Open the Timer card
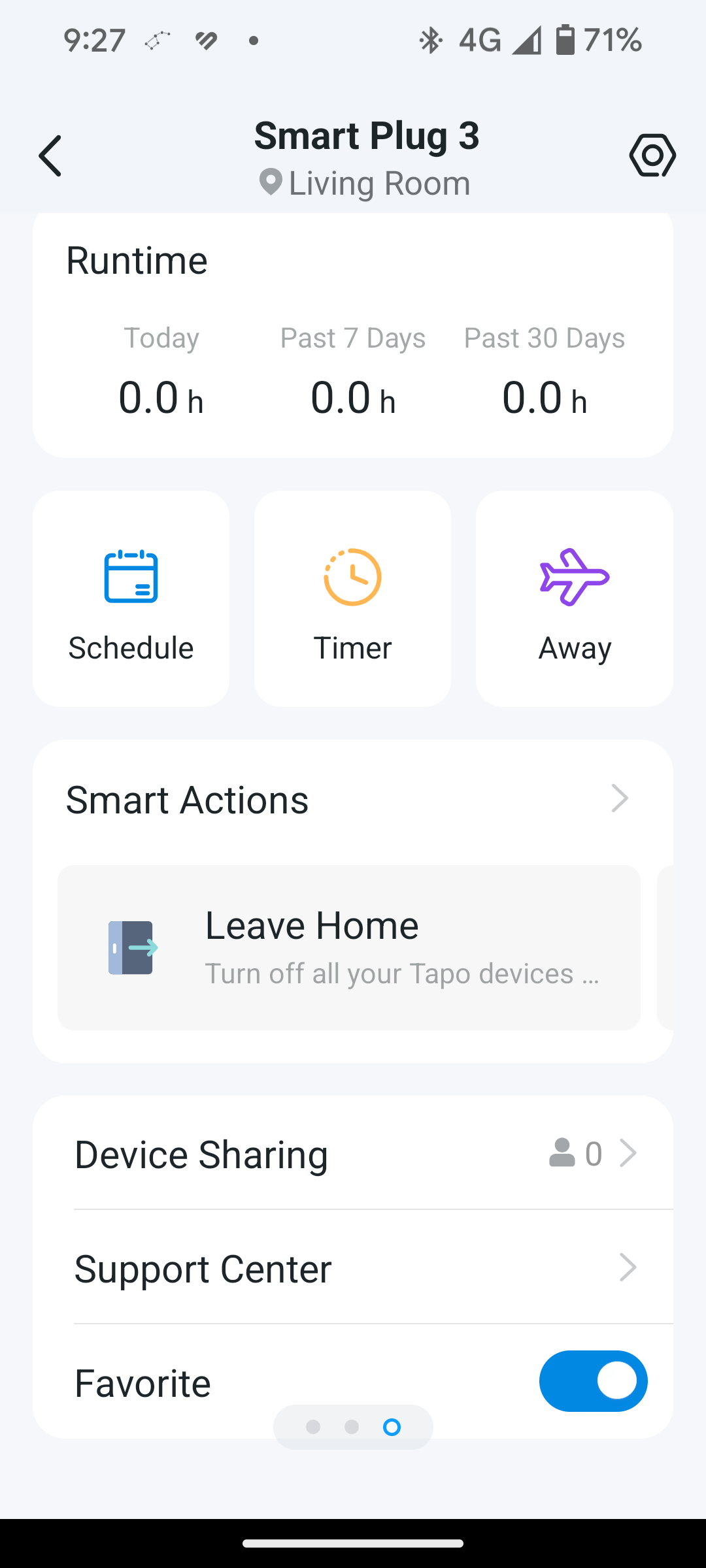The width and height of the screenshot is (706, 1568). coord(352,598)
